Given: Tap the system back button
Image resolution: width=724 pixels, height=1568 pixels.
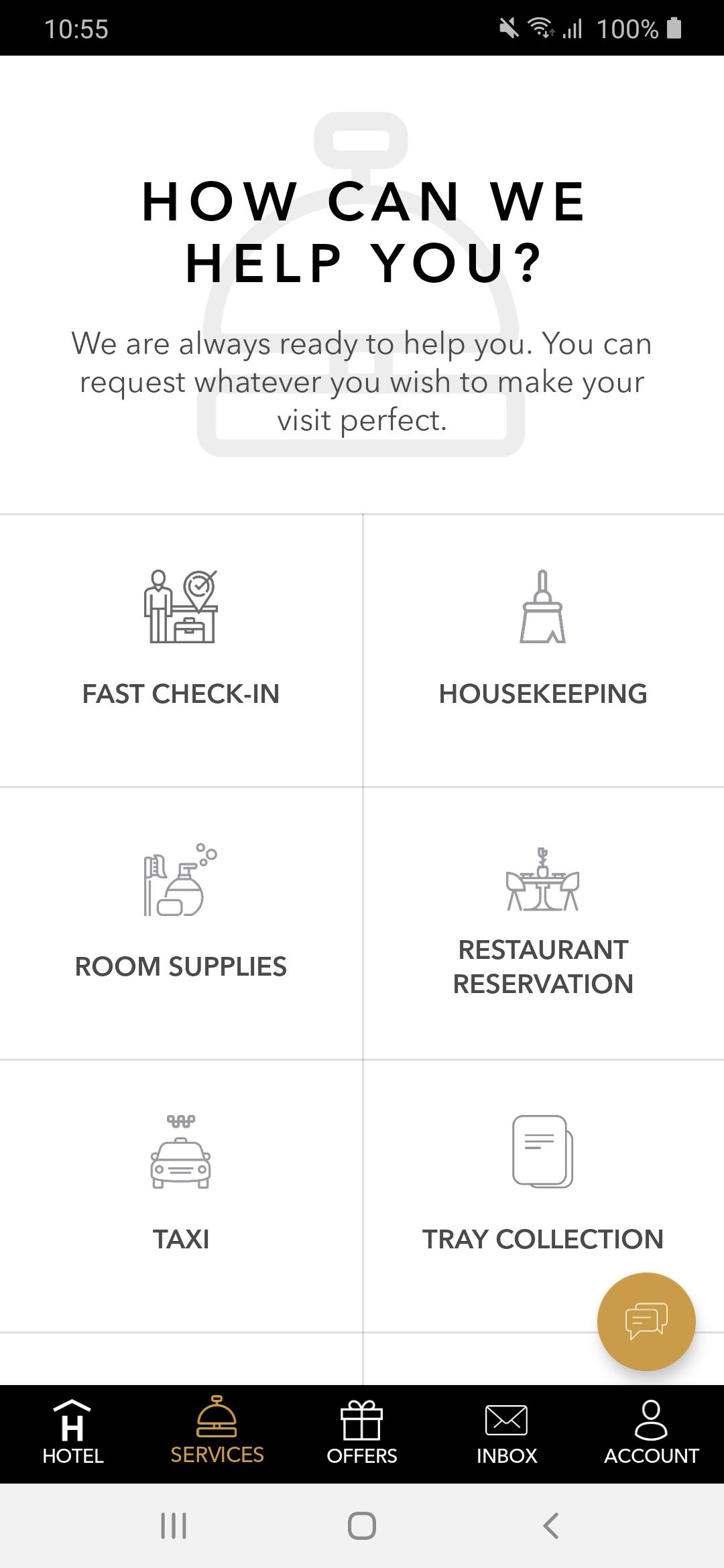Looking at the screenshot, I should pyautogui.click(x=550, y=1526).
